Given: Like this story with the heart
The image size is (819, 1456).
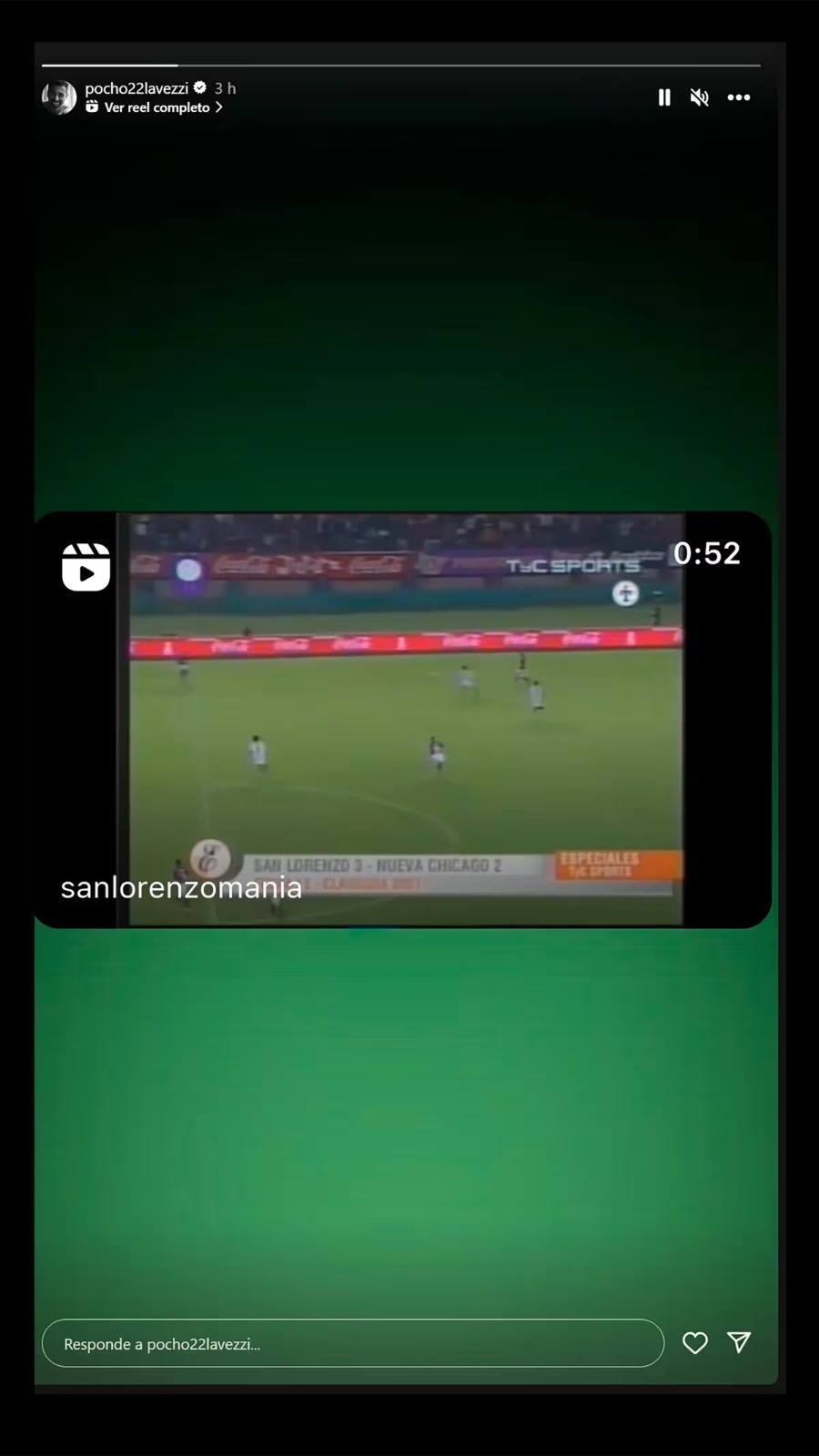Looking at the screenshot, I should 695,1343.
